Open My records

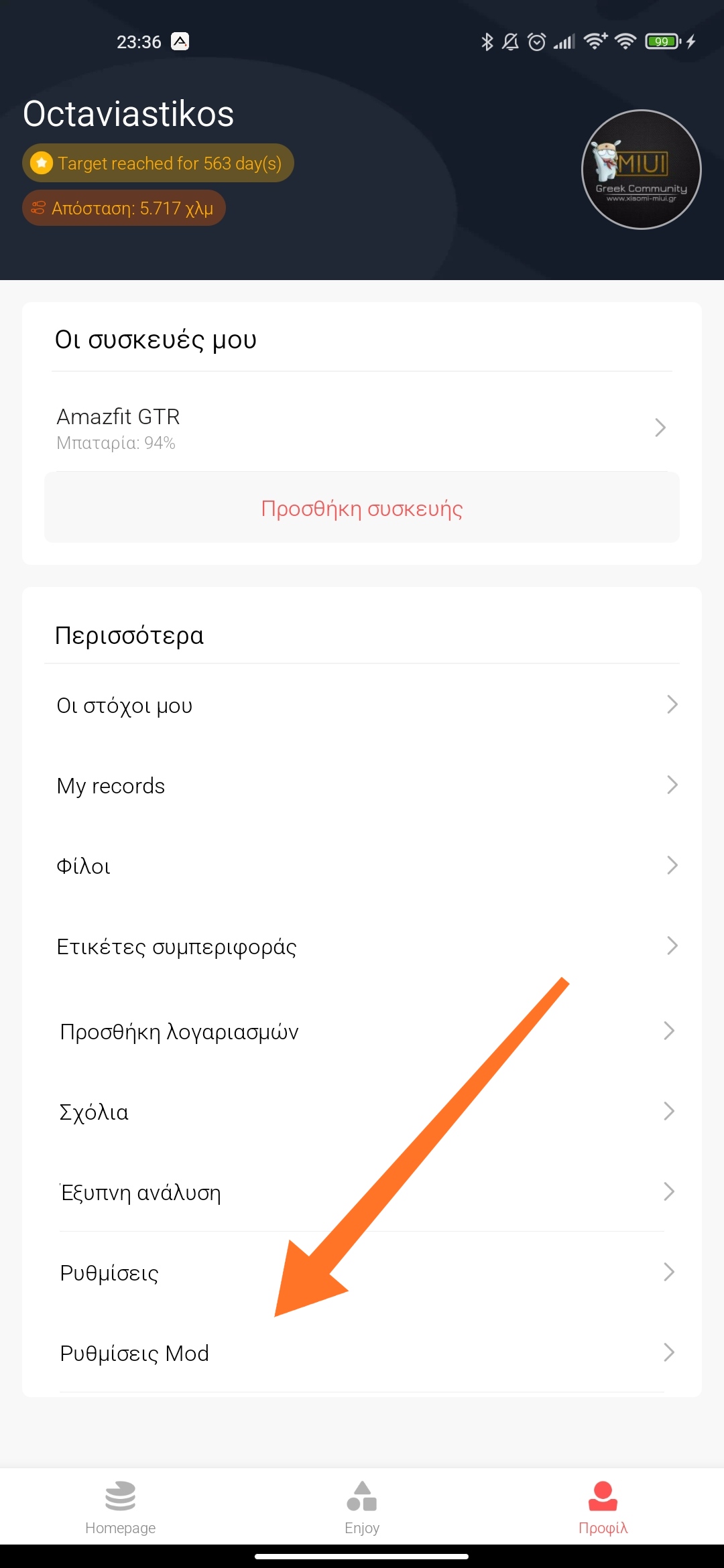click(362, 785)
